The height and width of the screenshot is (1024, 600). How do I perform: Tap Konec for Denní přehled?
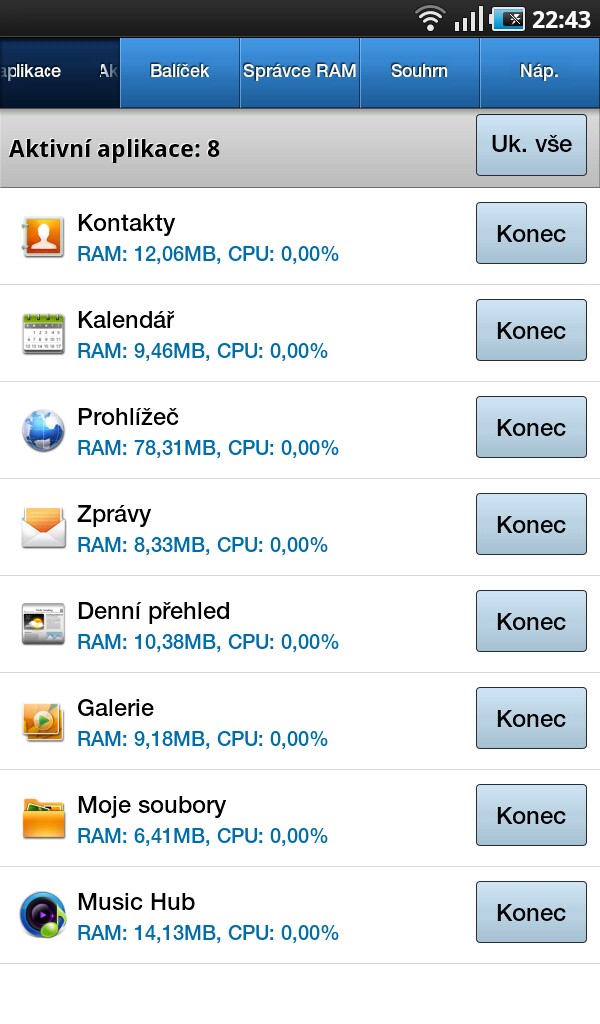tap(531, 621)
